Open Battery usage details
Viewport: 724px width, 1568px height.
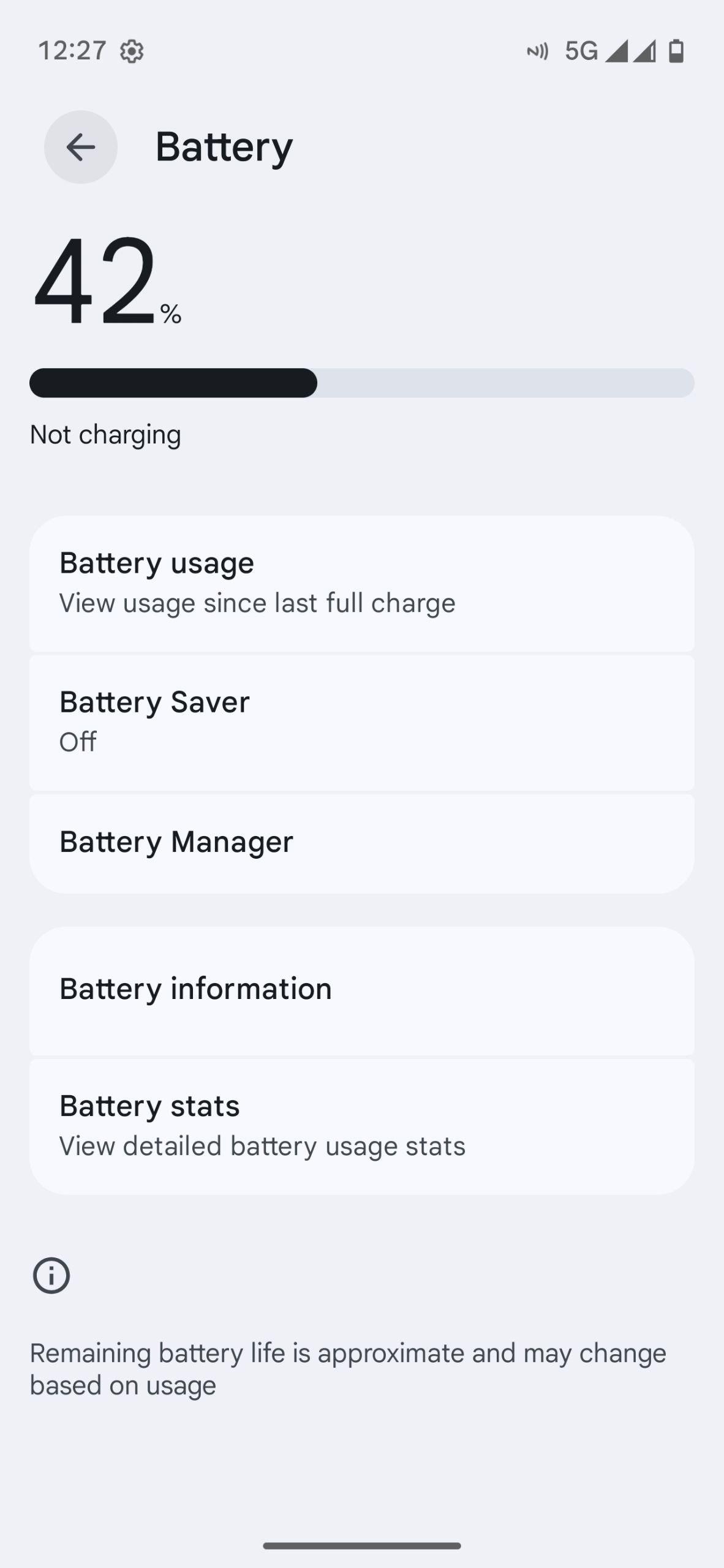click(361, 583)
